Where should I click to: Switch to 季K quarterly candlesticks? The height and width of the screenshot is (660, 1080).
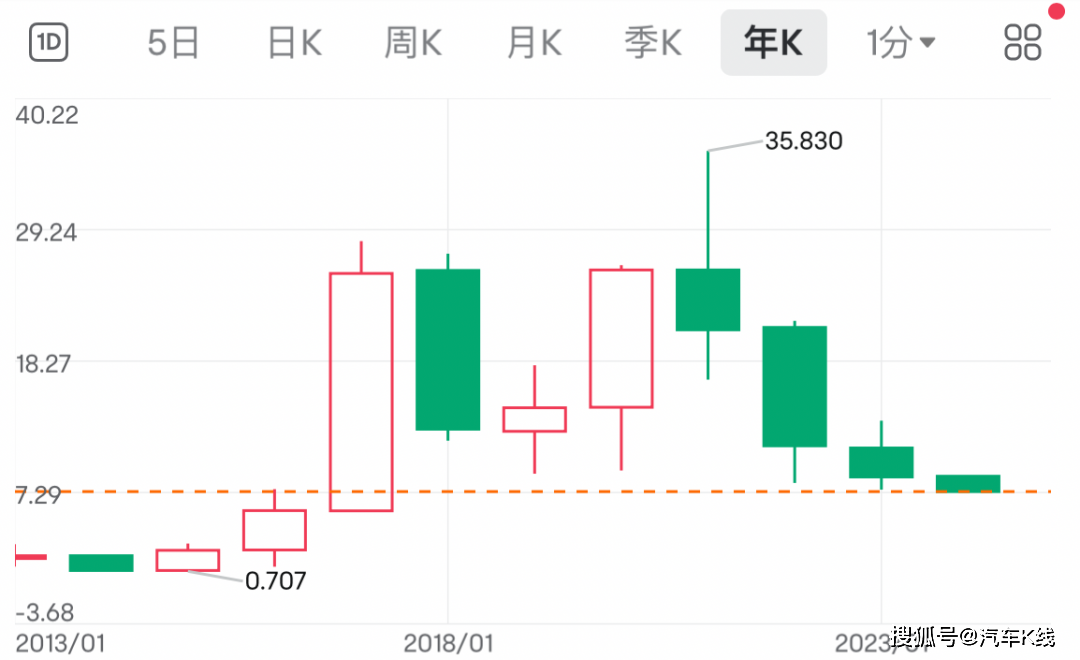pyautogui.click(x=653, y=43)
